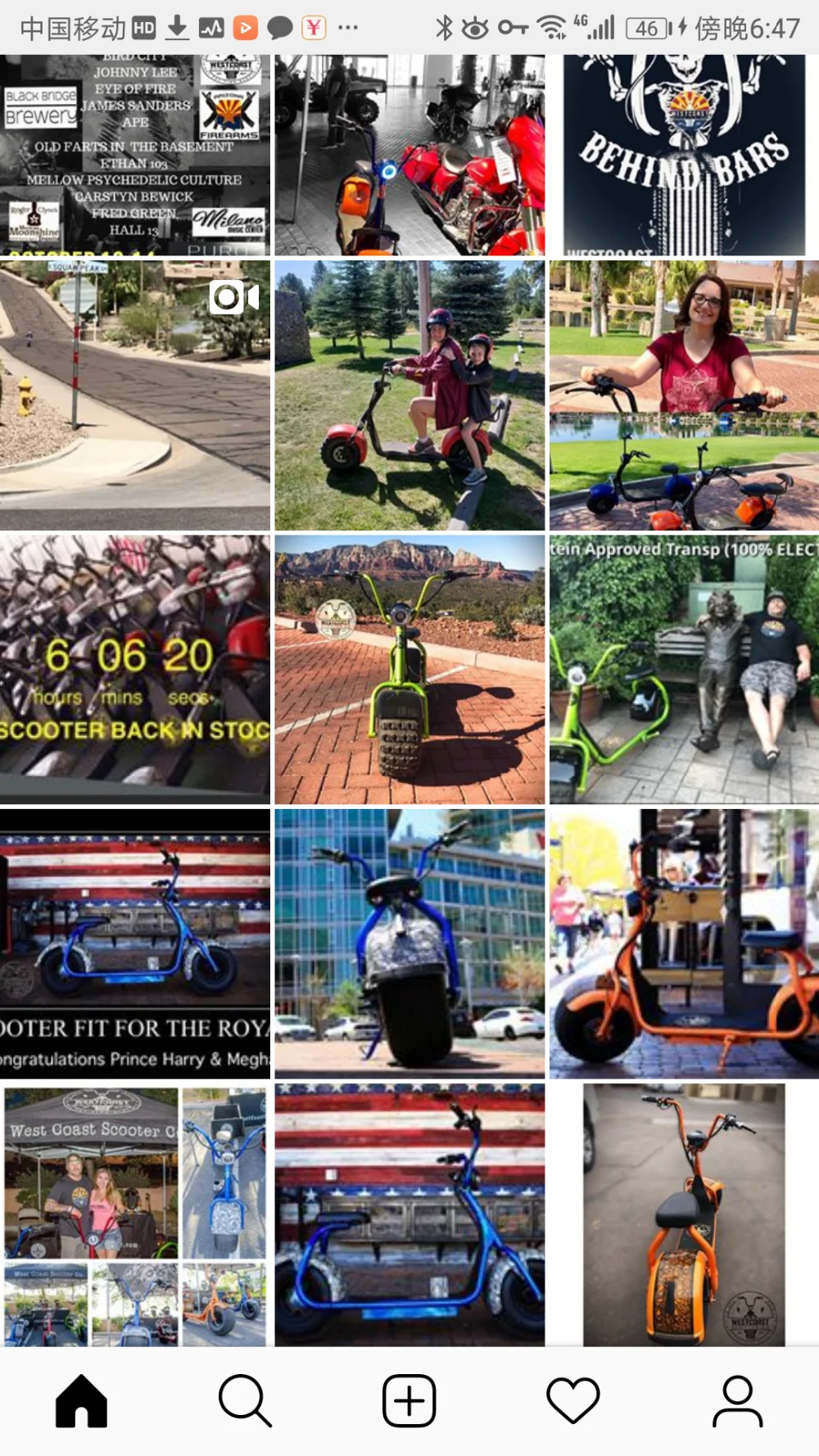The width and height of the screenshot is (819, 1456).
Task: Open the orange scooter on street post
Action: point(684,943)
